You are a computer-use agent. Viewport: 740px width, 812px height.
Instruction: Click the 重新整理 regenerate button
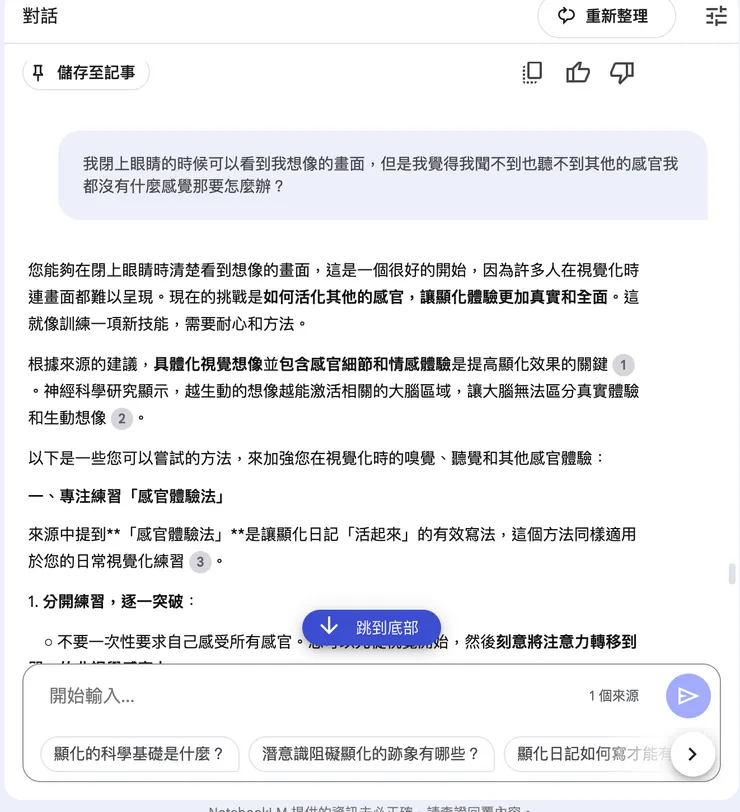605,17
